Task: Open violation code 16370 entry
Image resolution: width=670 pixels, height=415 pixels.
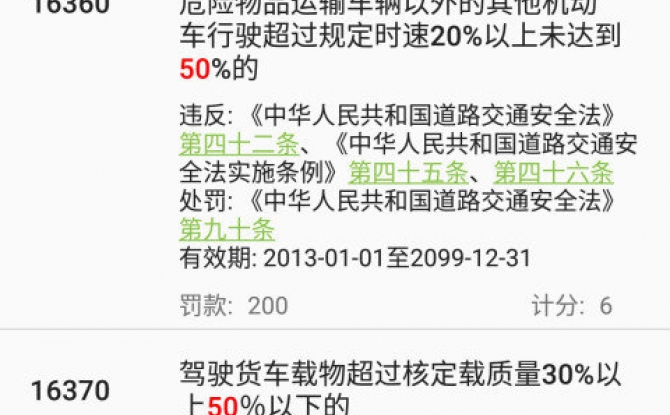Action: [x=71, y=390]
